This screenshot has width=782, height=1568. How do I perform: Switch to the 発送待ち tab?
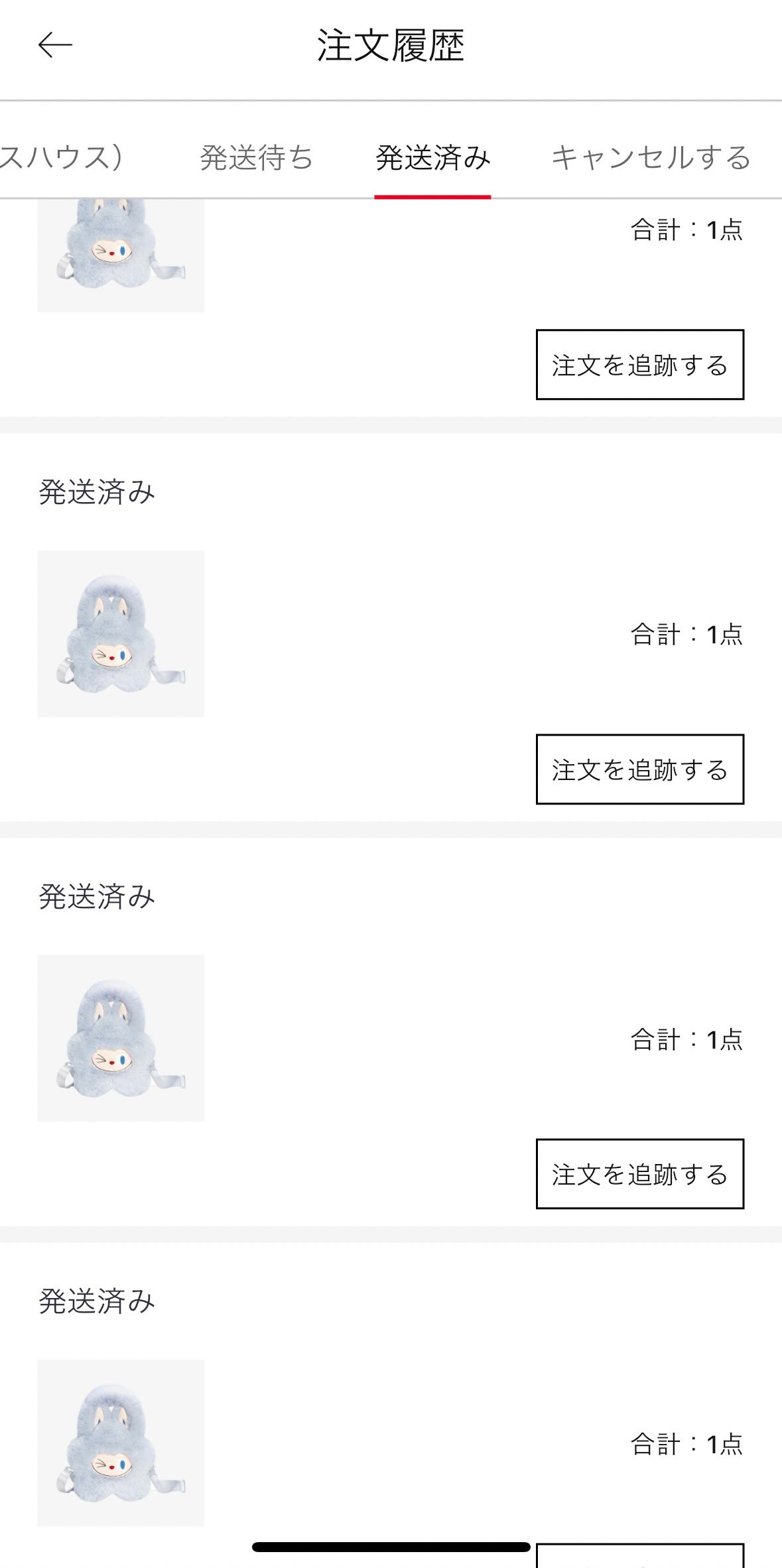[x=256, y=157]
